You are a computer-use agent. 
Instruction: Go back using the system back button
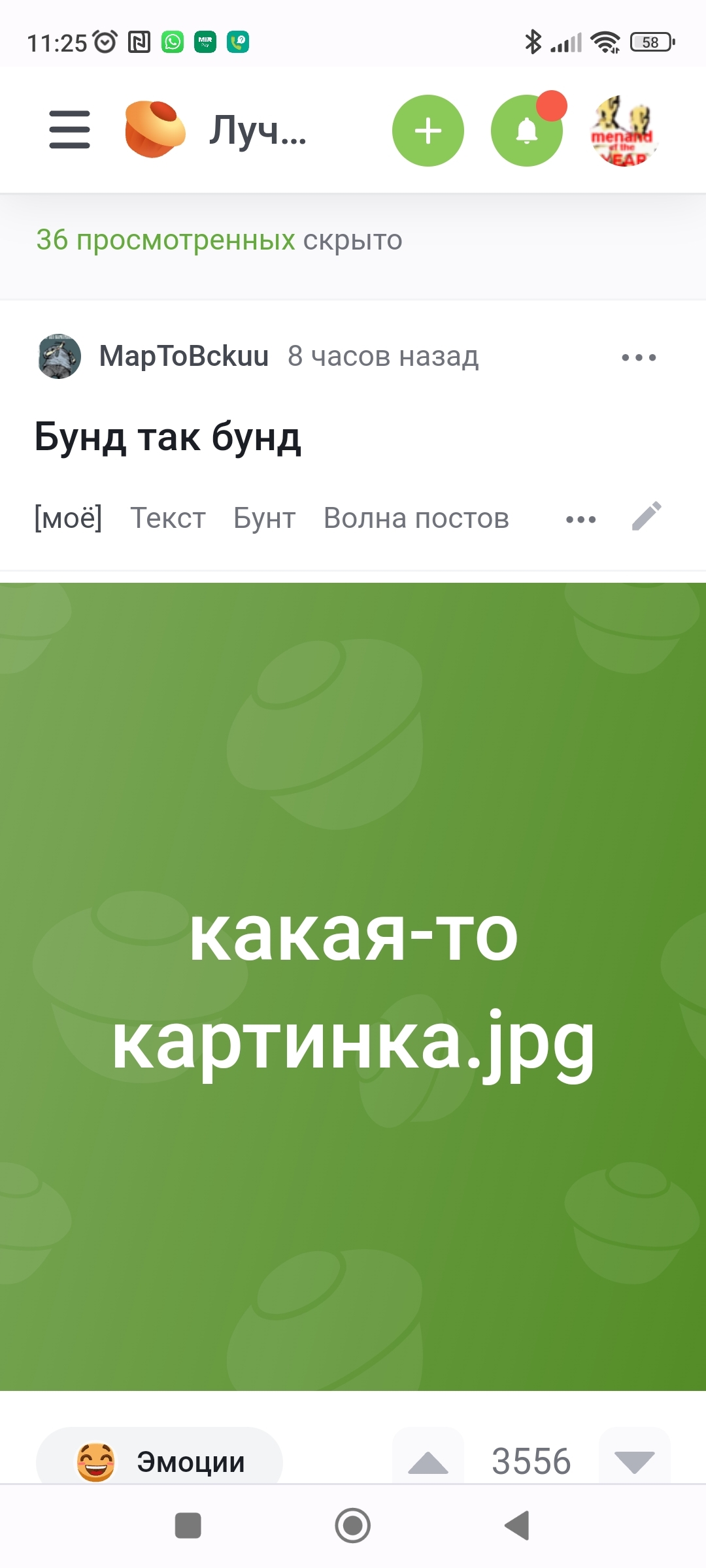[517, 1526]
